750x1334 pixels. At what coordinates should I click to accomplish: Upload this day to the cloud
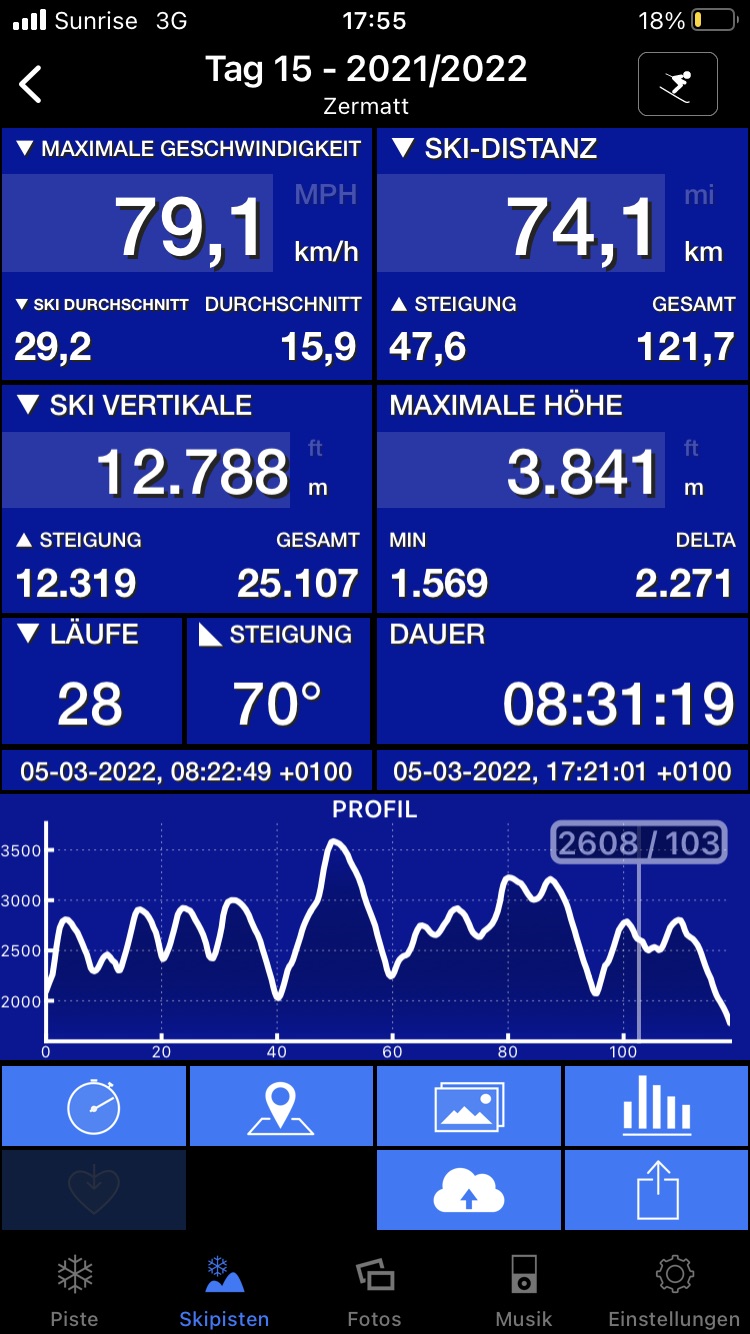468,1190
